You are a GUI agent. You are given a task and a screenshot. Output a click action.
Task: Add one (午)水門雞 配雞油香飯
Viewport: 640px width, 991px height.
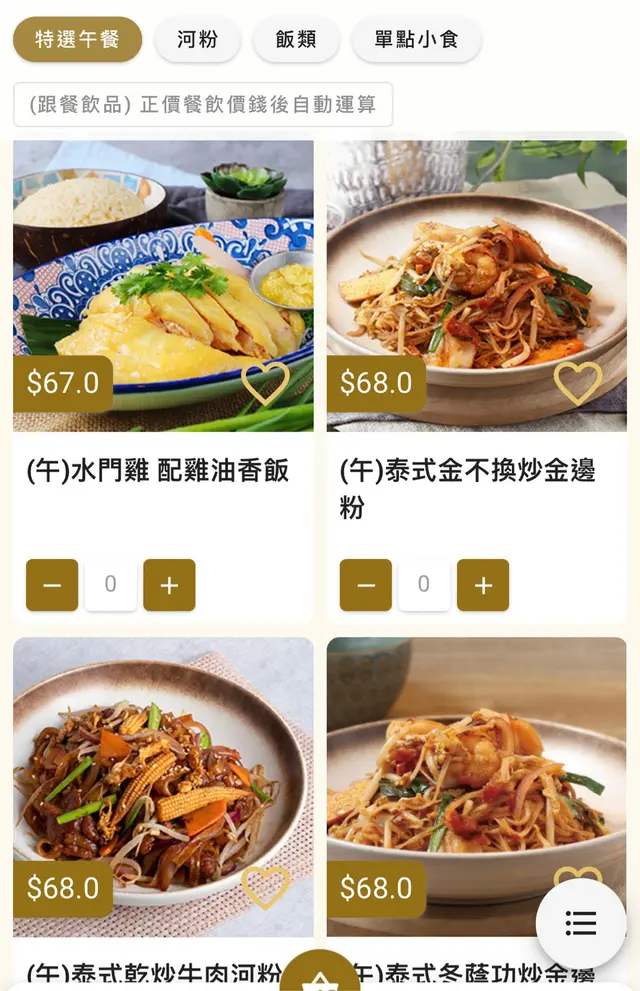(x=169, y=585)
